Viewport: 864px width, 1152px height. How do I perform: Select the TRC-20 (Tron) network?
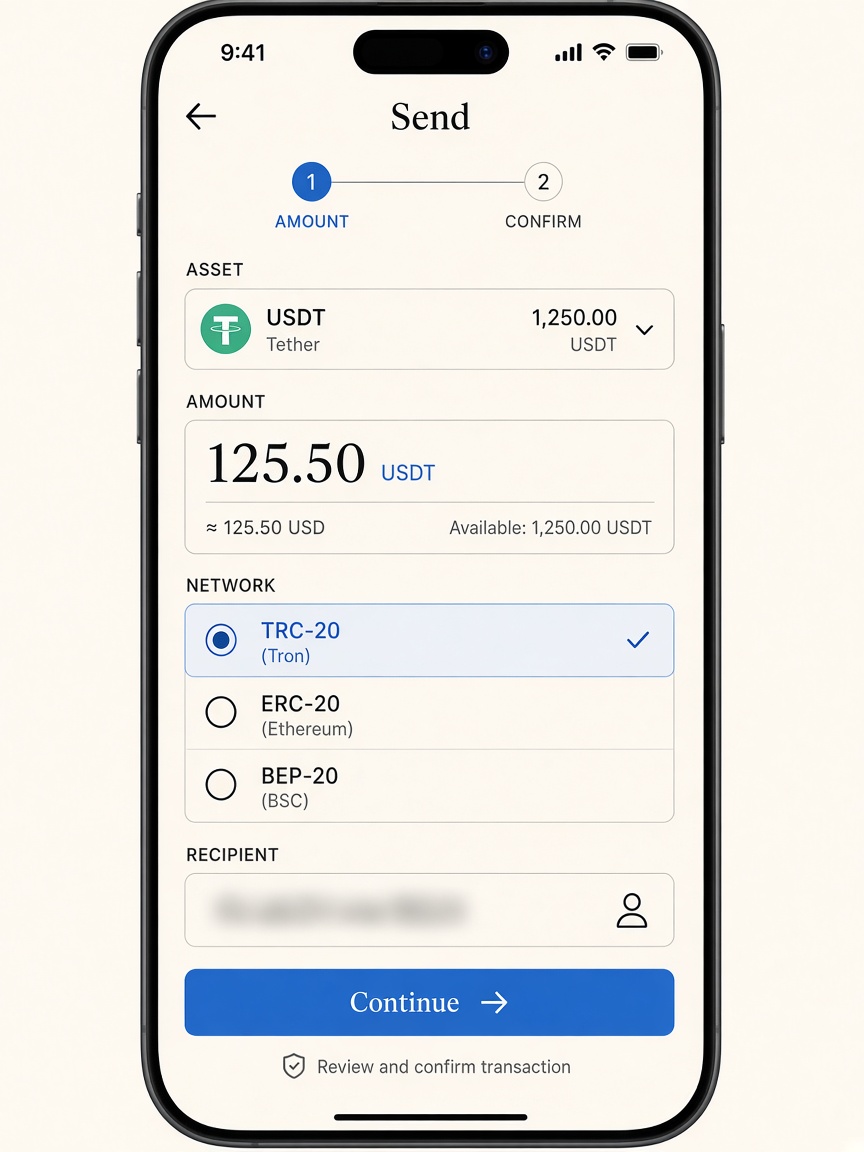pos(429,640)
